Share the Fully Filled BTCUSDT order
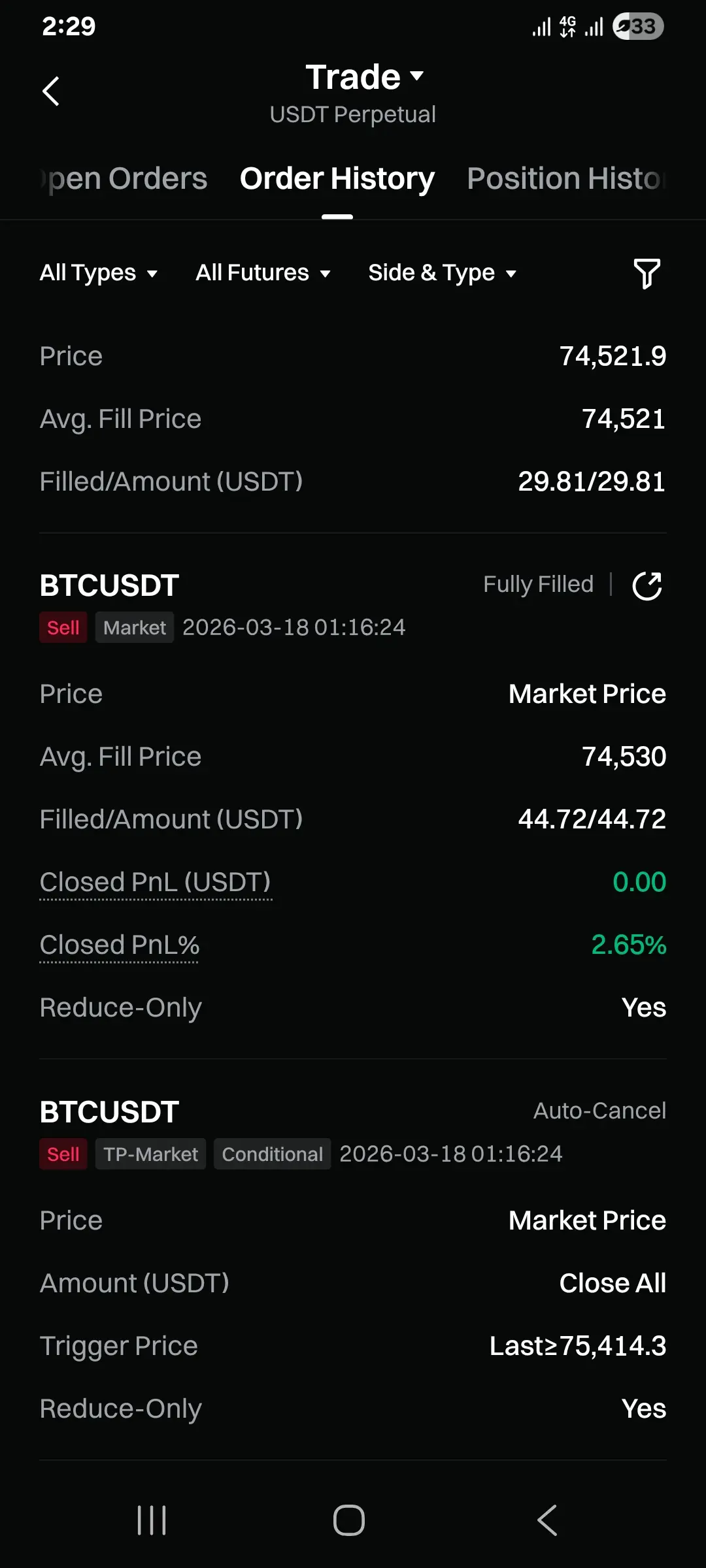Image resolution: width=706 pixels, height=1568 pixels. 647,585
